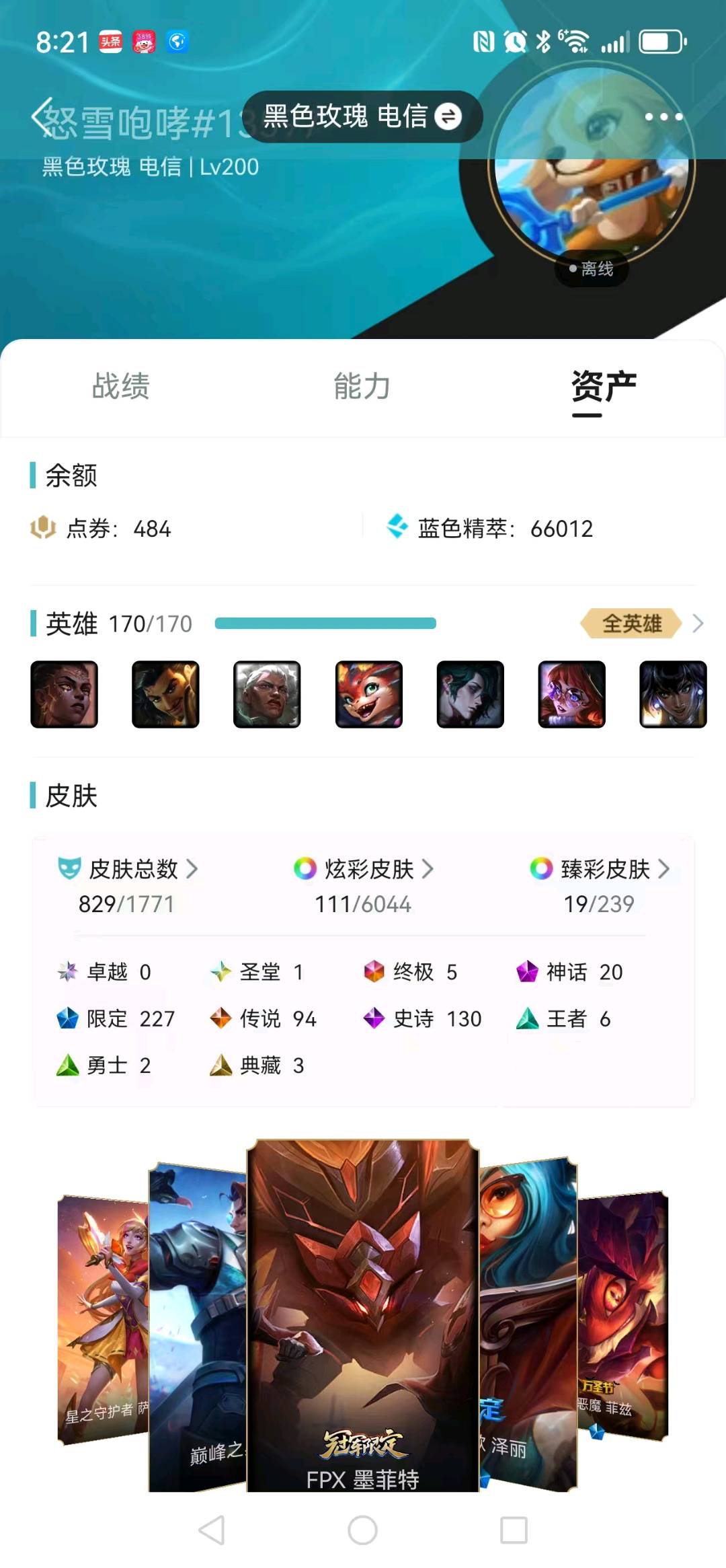Open 臻彩皮肤 list
726x1568 pixels.
600,869
